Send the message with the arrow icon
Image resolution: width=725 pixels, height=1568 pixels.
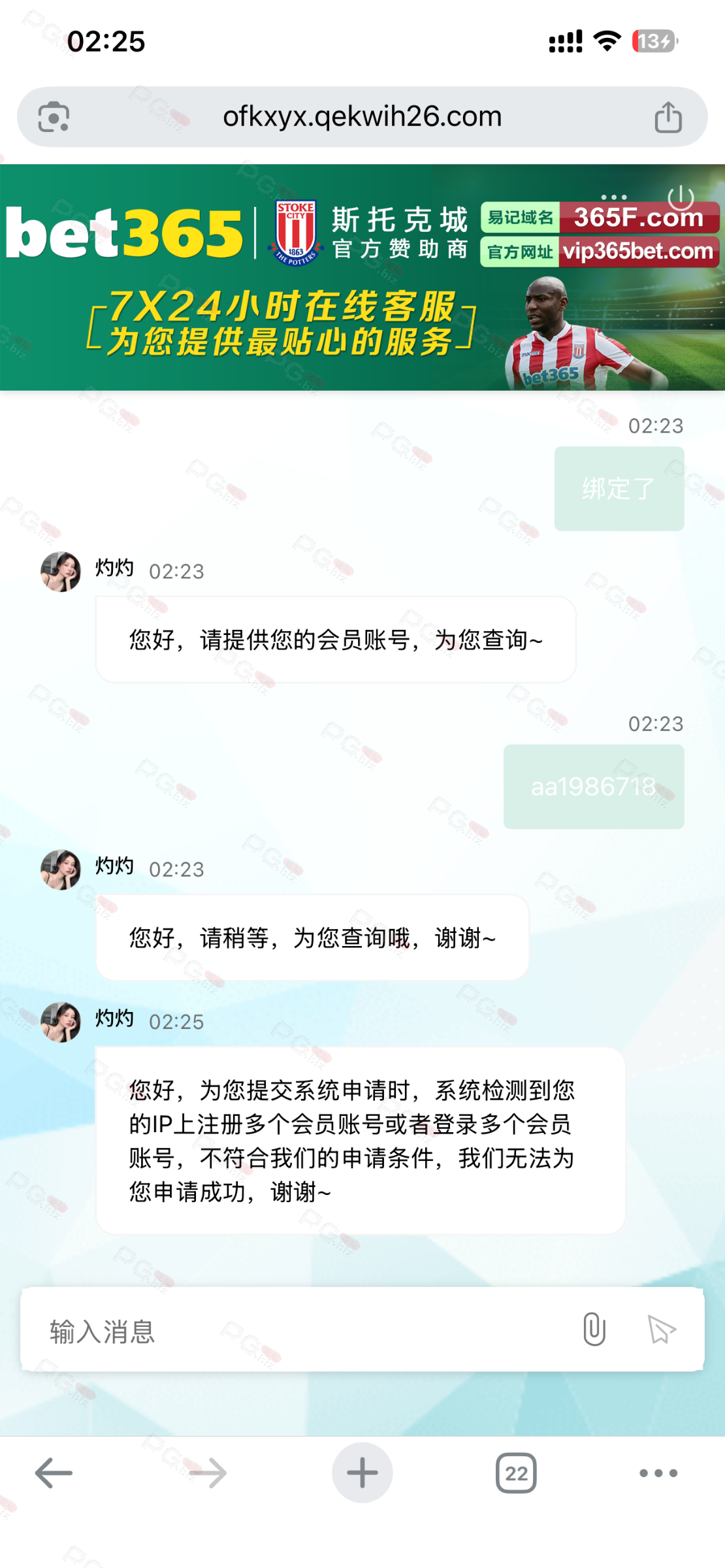661,1329
